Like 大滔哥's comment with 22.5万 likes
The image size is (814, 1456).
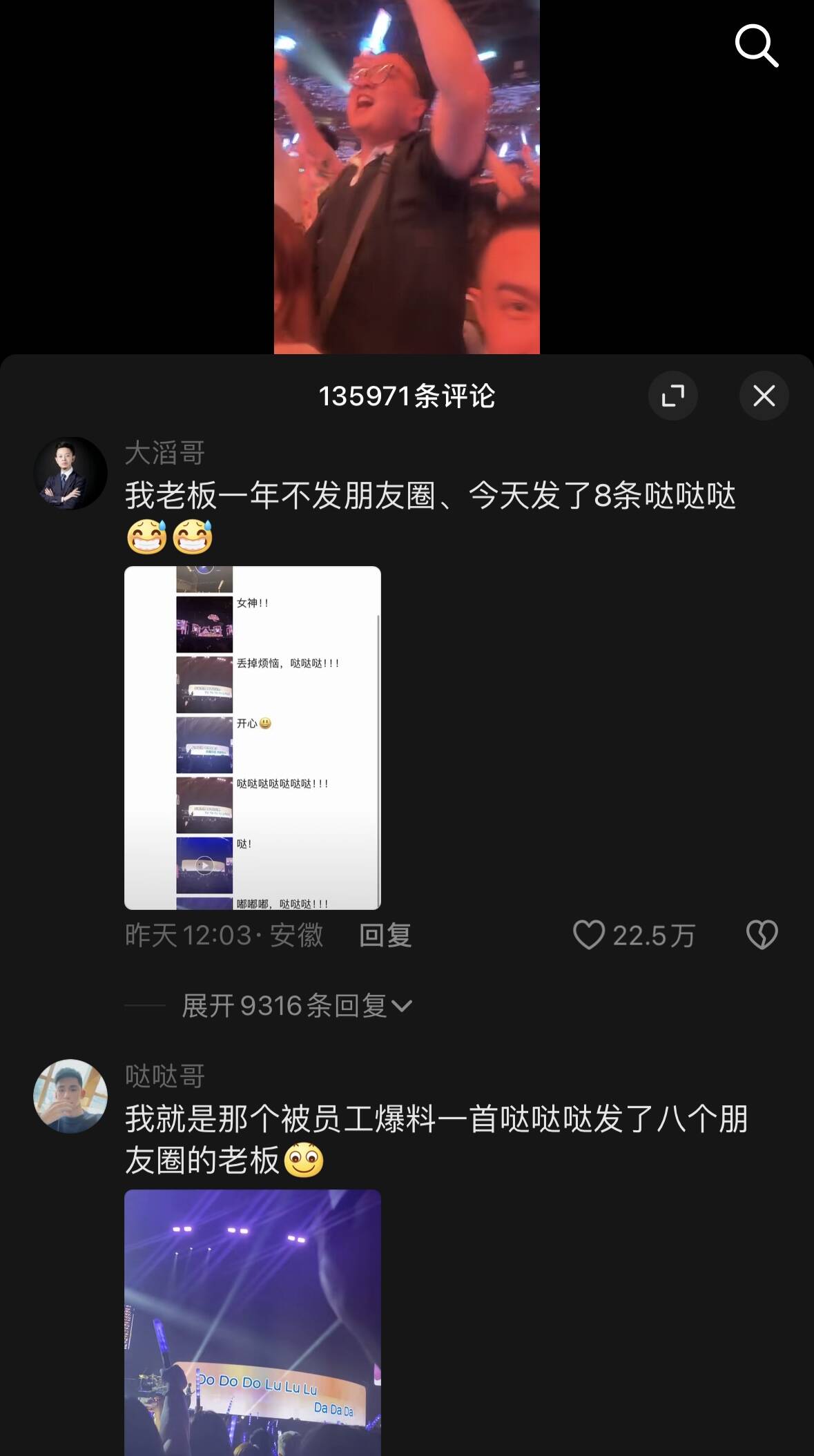[x=589, y=935]
